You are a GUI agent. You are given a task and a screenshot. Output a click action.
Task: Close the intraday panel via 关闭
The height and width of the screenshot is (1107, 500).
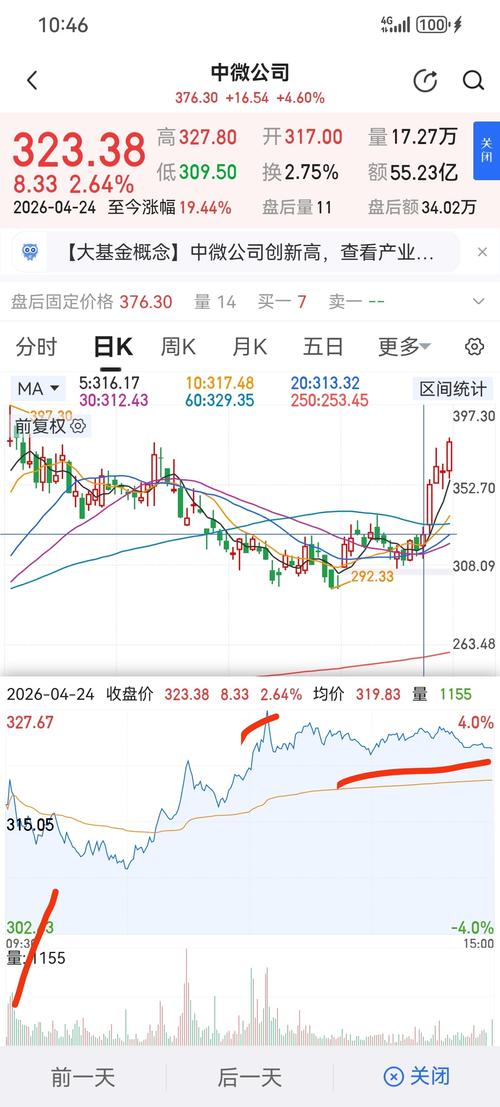coord(417,1077)
